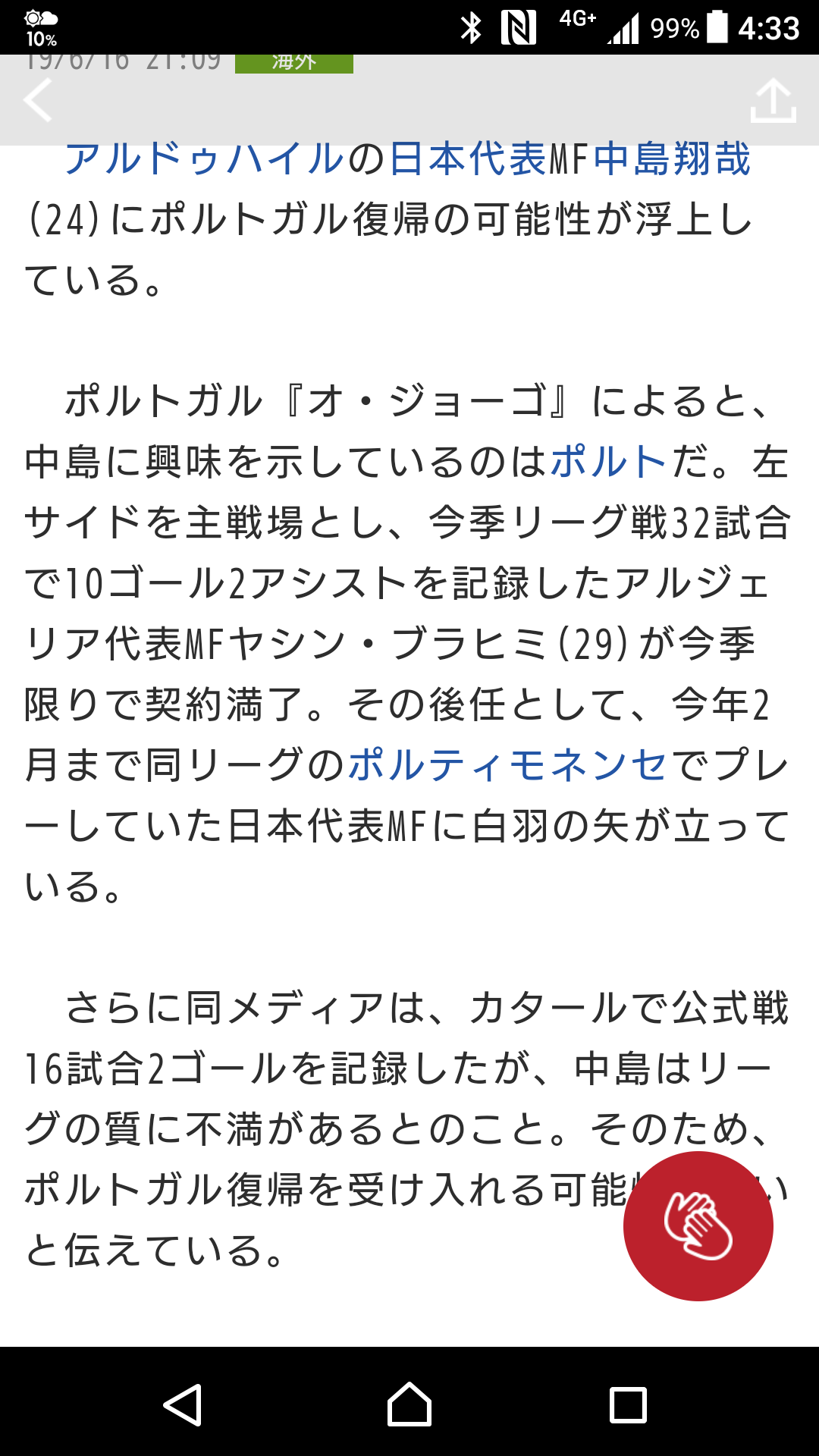
Task: Open the 中島翔哉 player link
Action: (x=672, y=159)
